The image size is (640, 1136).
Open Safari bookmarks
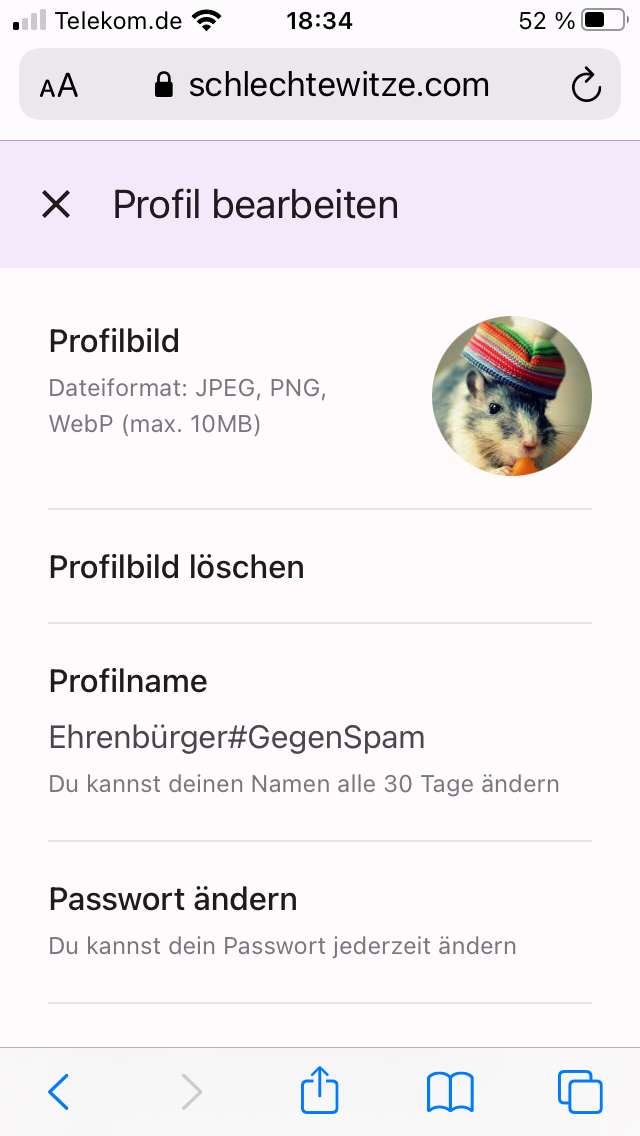point(450,1092)
